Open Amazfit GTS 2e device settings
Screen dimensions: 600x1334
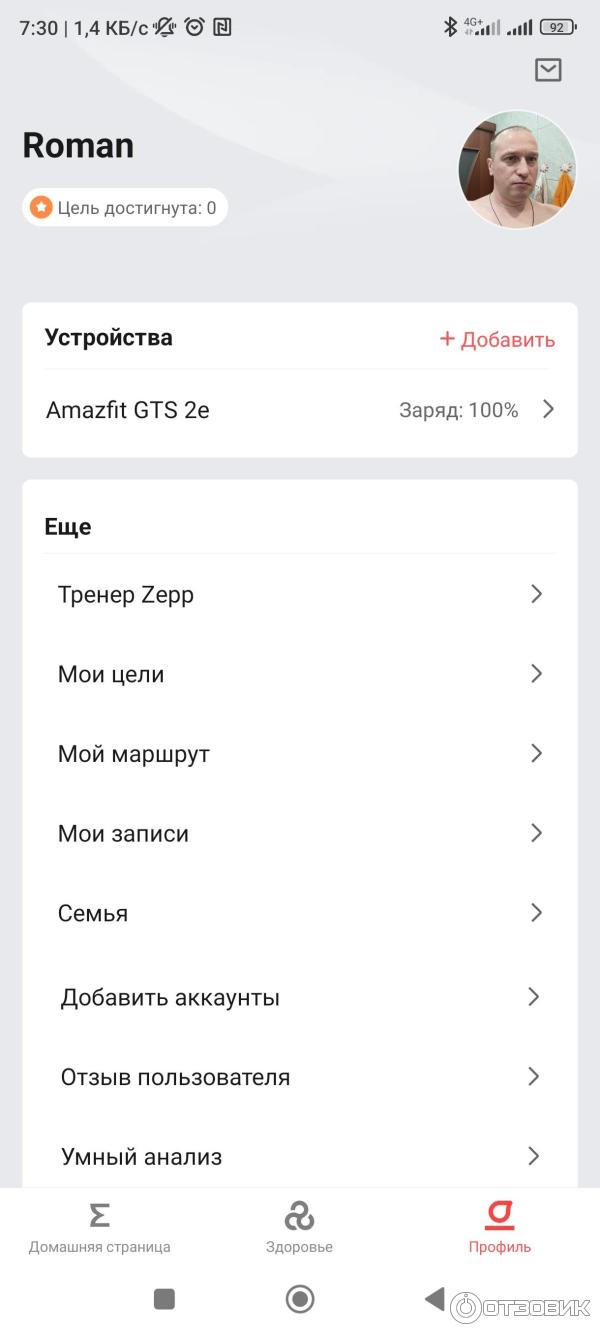(x=300, y=410)
